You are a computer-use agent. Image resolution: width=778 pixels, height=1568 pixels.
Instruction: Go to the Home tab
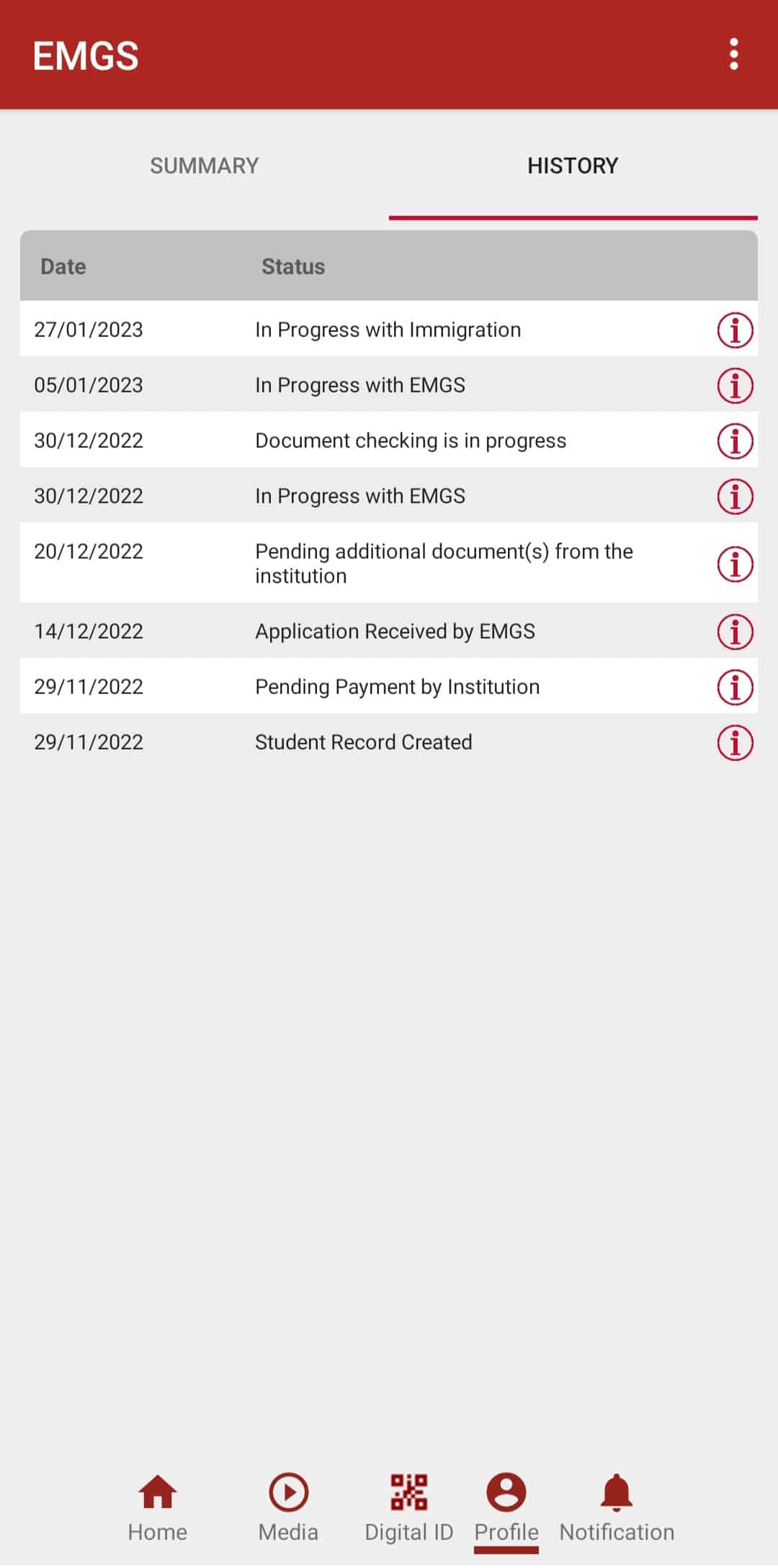pos(158,1506)
